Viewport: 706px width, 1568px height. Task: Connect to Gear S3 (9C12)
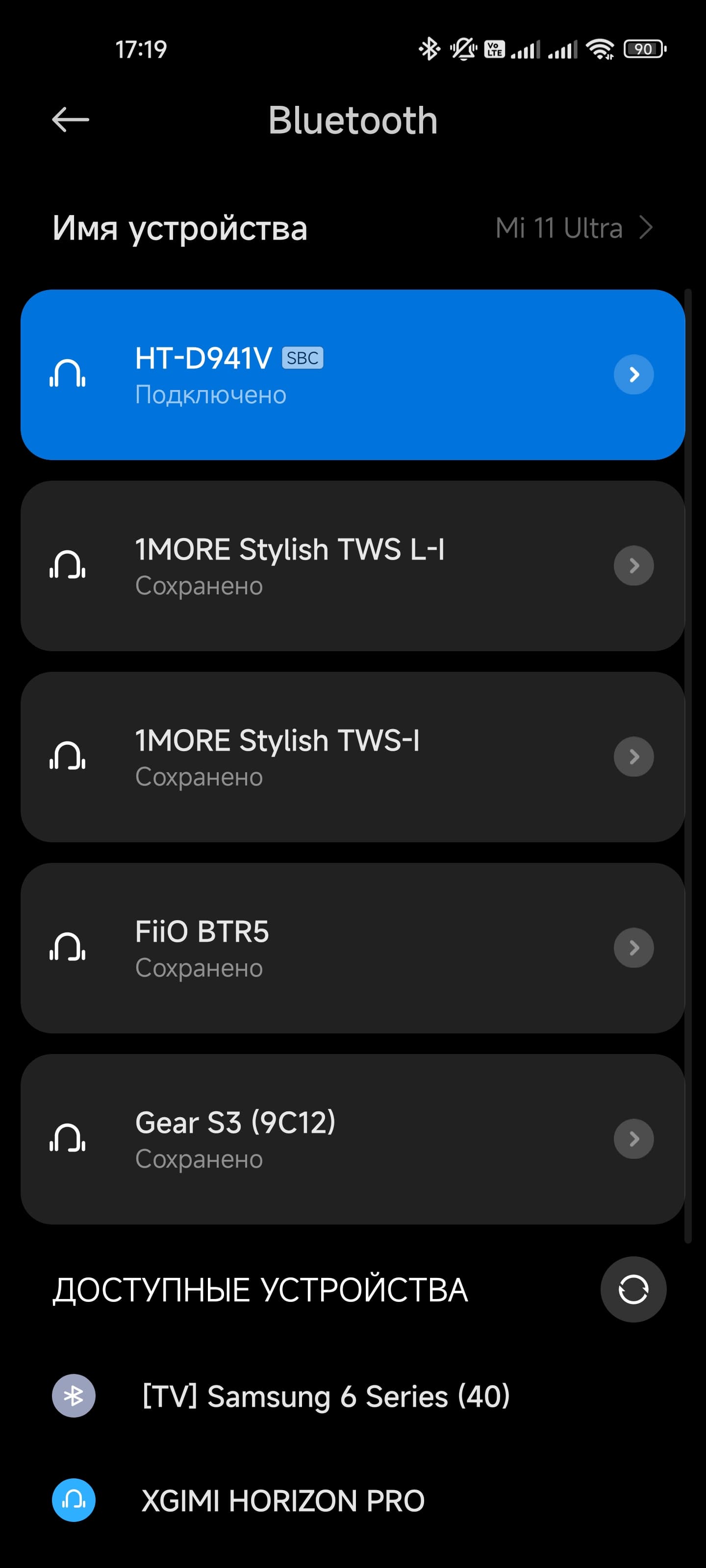point(304,1139)
